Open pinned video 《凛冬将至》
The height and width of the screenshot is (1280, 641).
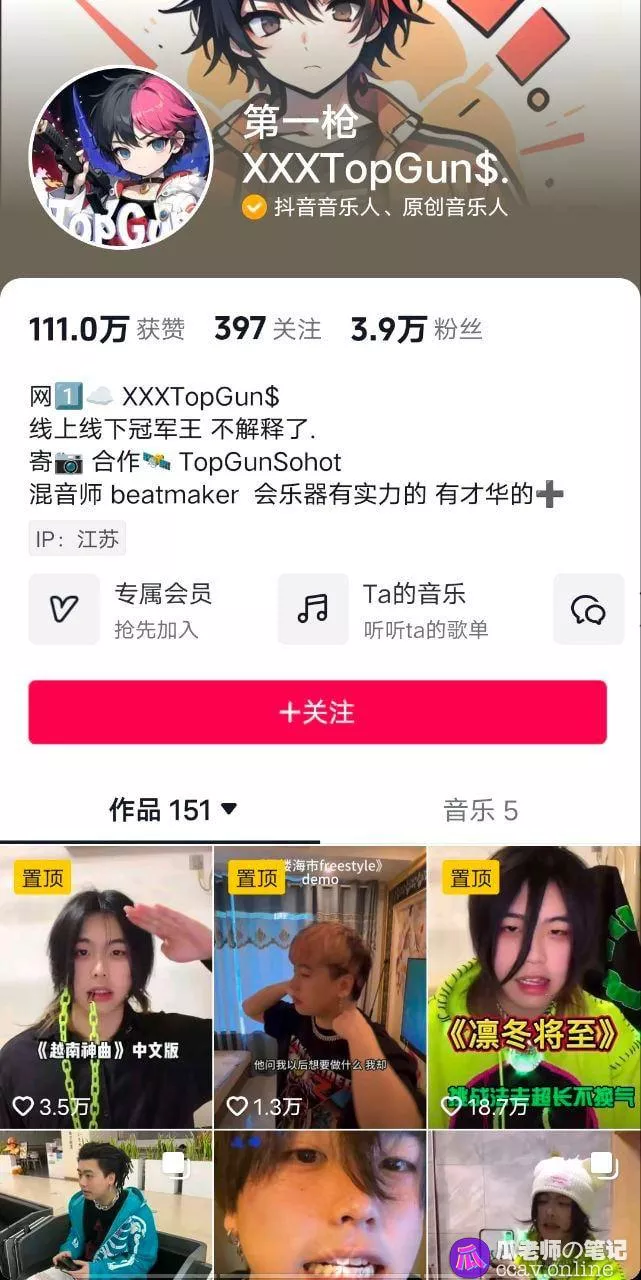[x=534, y=987]
